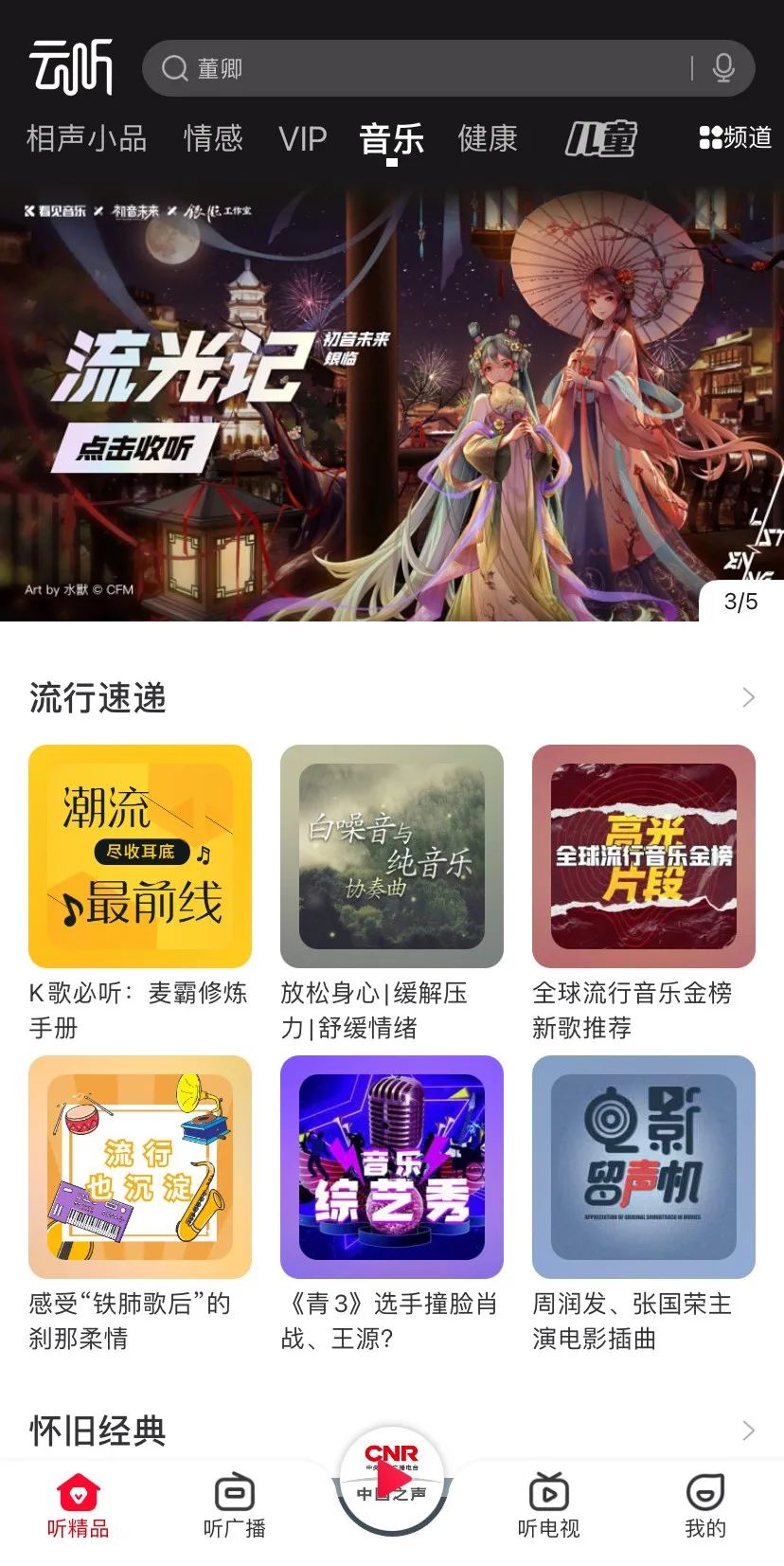Open the 放松身心|缓解压力 album

(392, 893)
